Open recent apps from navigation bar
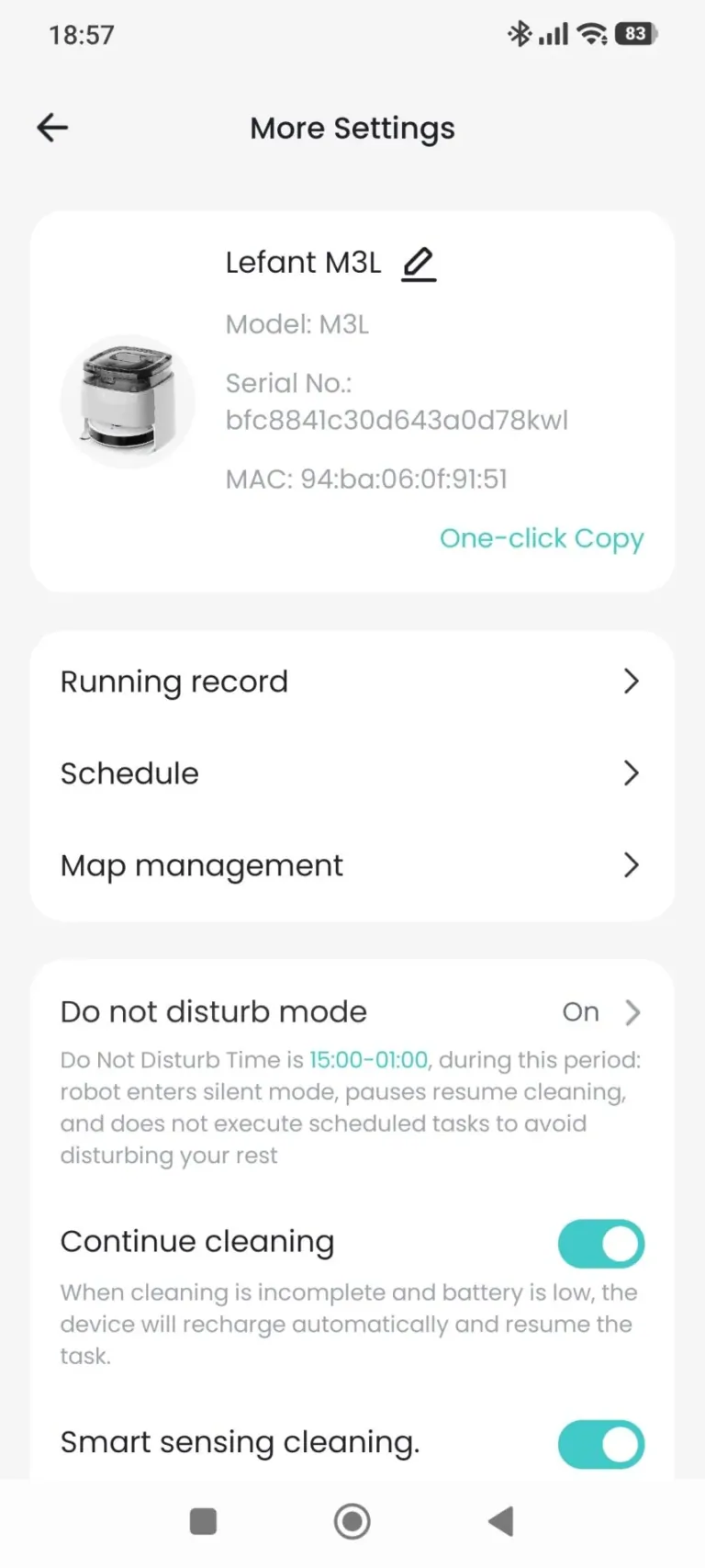Viewport: 705px width, 1568px height. click(x=203, y=1521)
